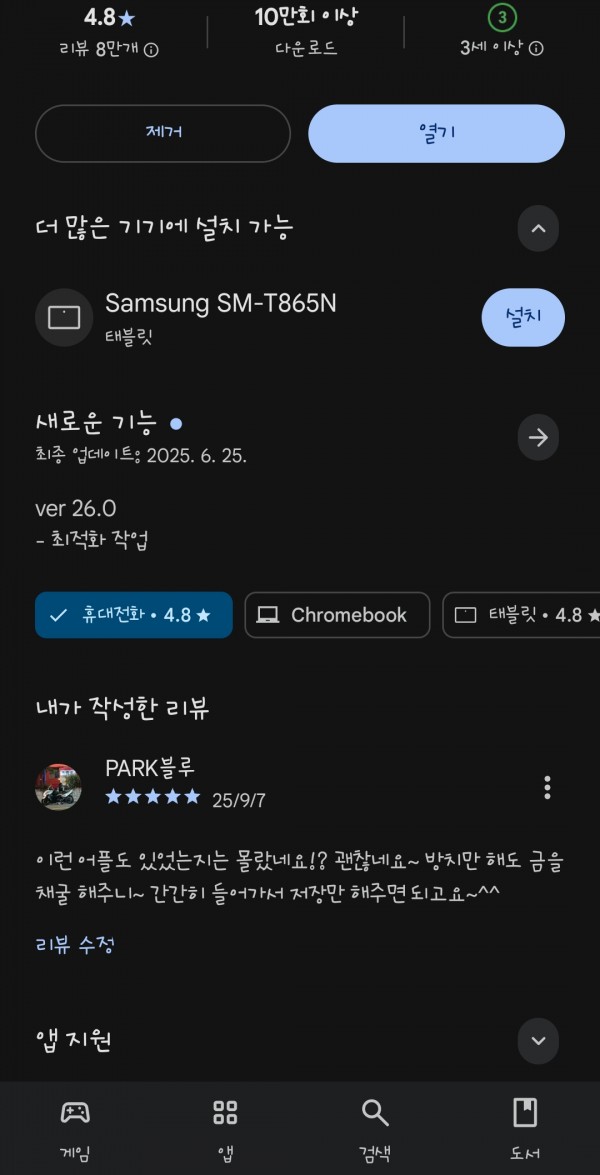The width and height of the screenshot is (600, 1175).
Task: Switch to the 검색 tab
Action: coord(375,1129)
